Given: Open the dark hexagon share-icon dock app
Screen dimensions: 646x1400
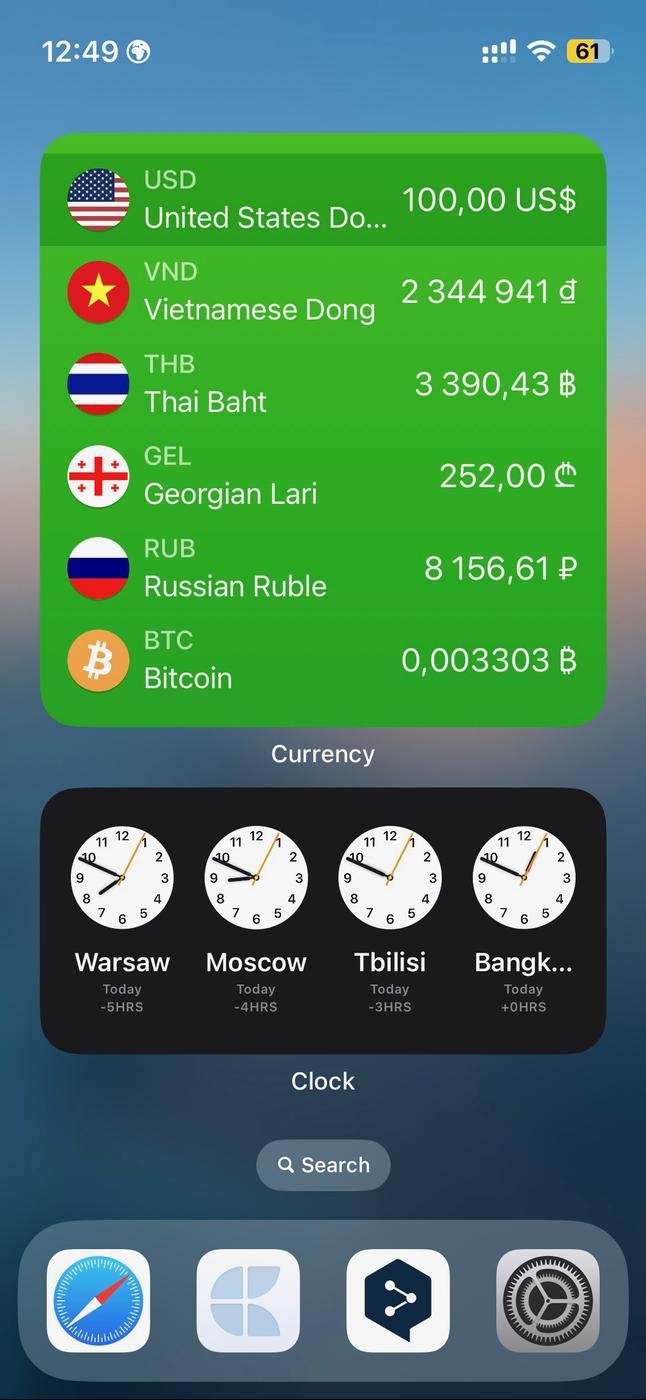Looking at the screenshot, I should pos(398,1300).
